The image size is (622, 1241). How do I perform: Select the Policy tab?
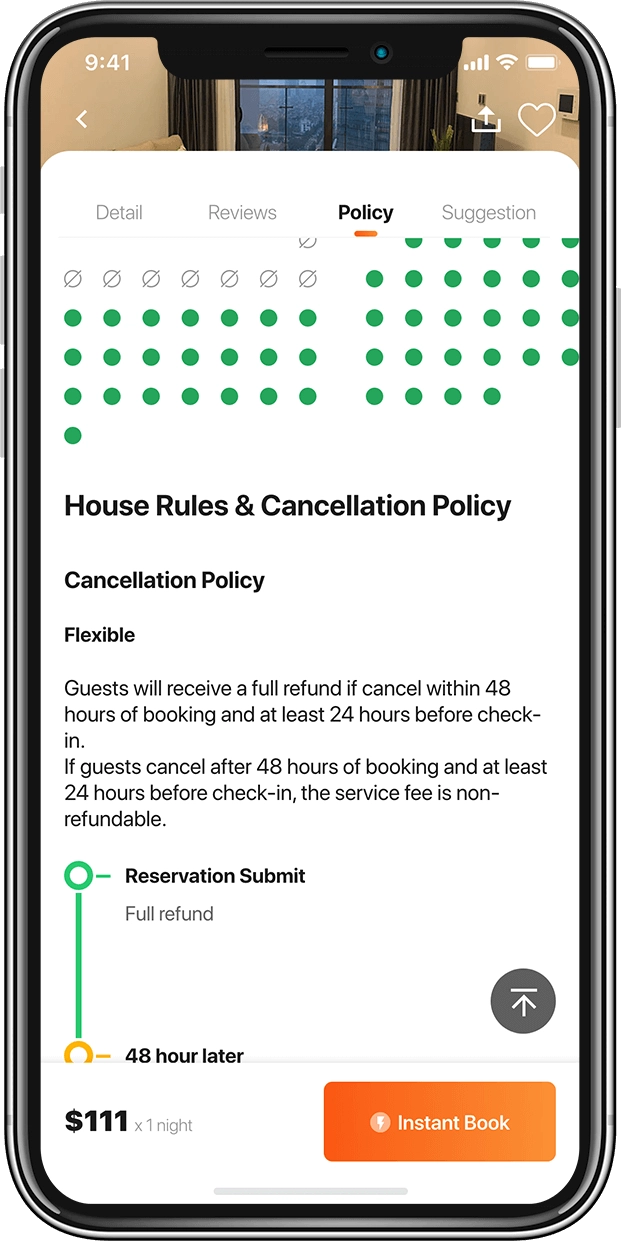pyautogui.click(x=365, y=213)
